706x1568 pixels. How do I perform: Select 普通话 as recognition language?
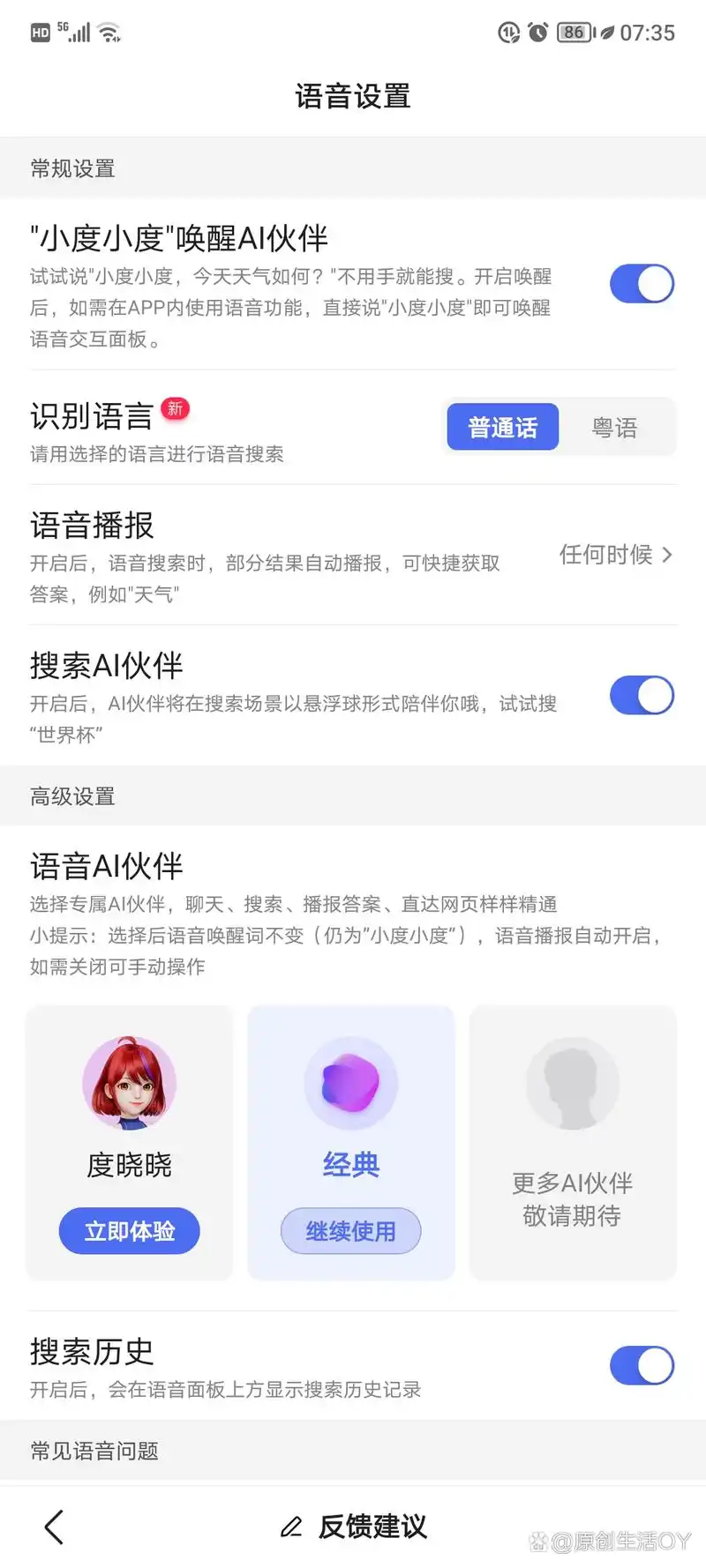[x=502, y=428]
